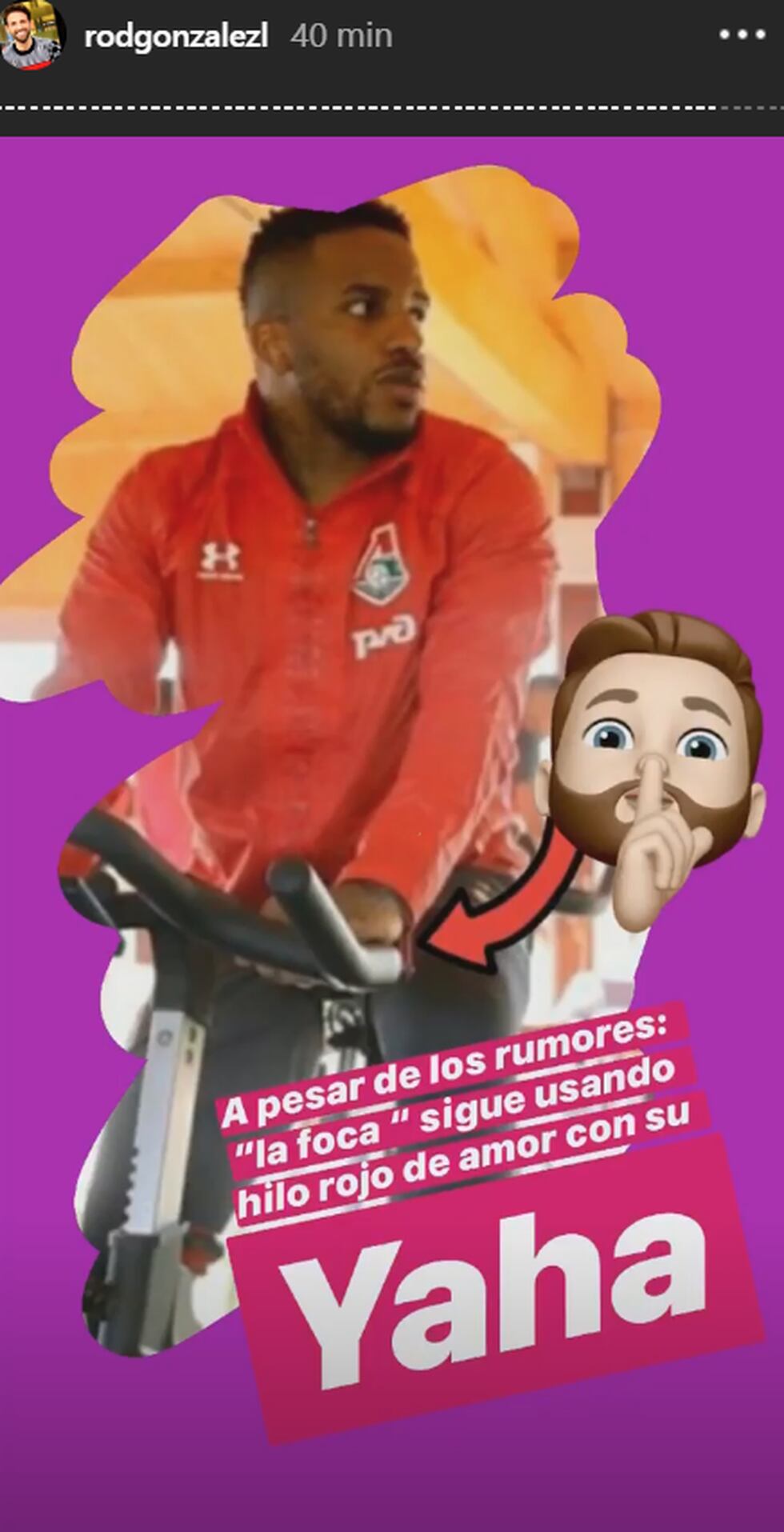Open rodgonzalezl's profile picture
The height and width of the screenshot is (1532, 784).
click(x=33, y=36)
